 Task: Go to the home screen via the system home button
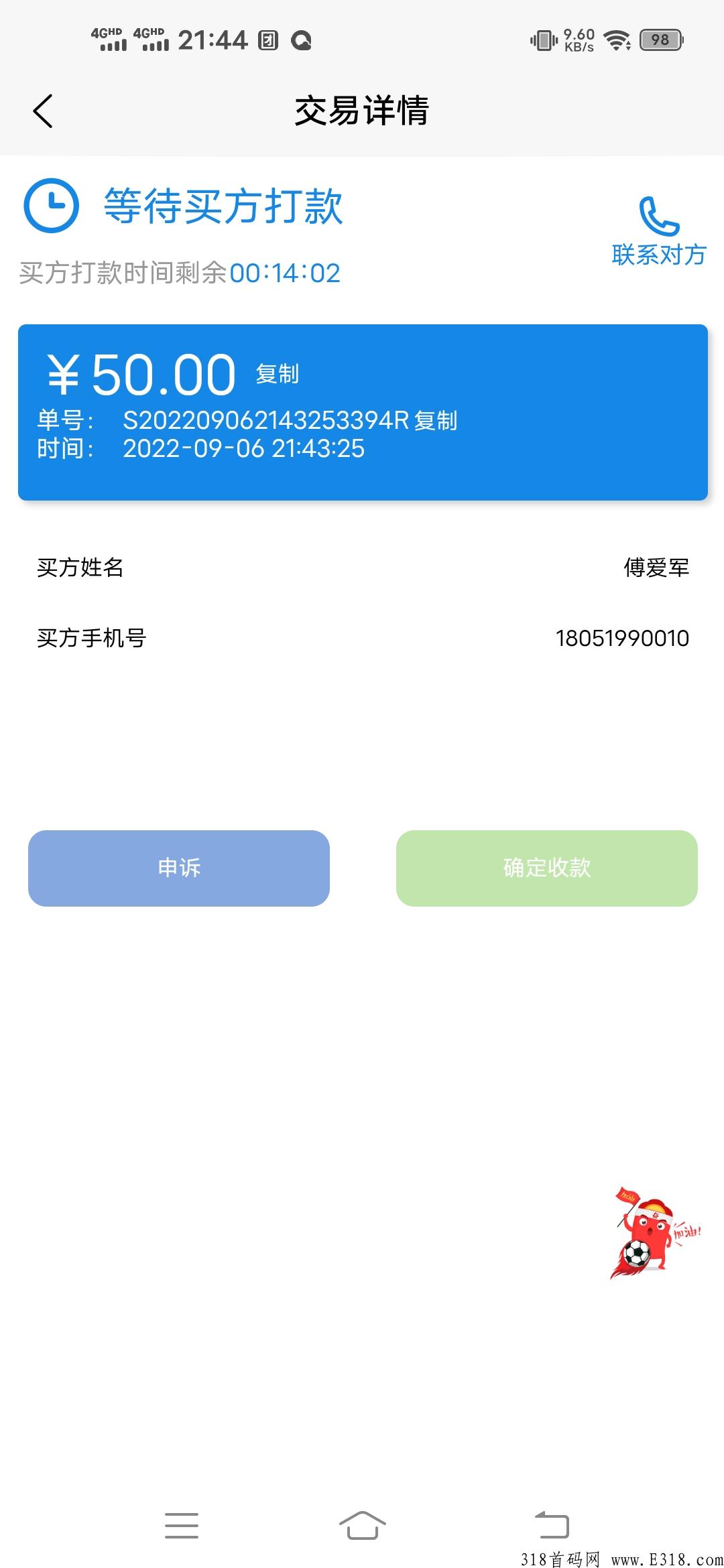coord(363,1525)
